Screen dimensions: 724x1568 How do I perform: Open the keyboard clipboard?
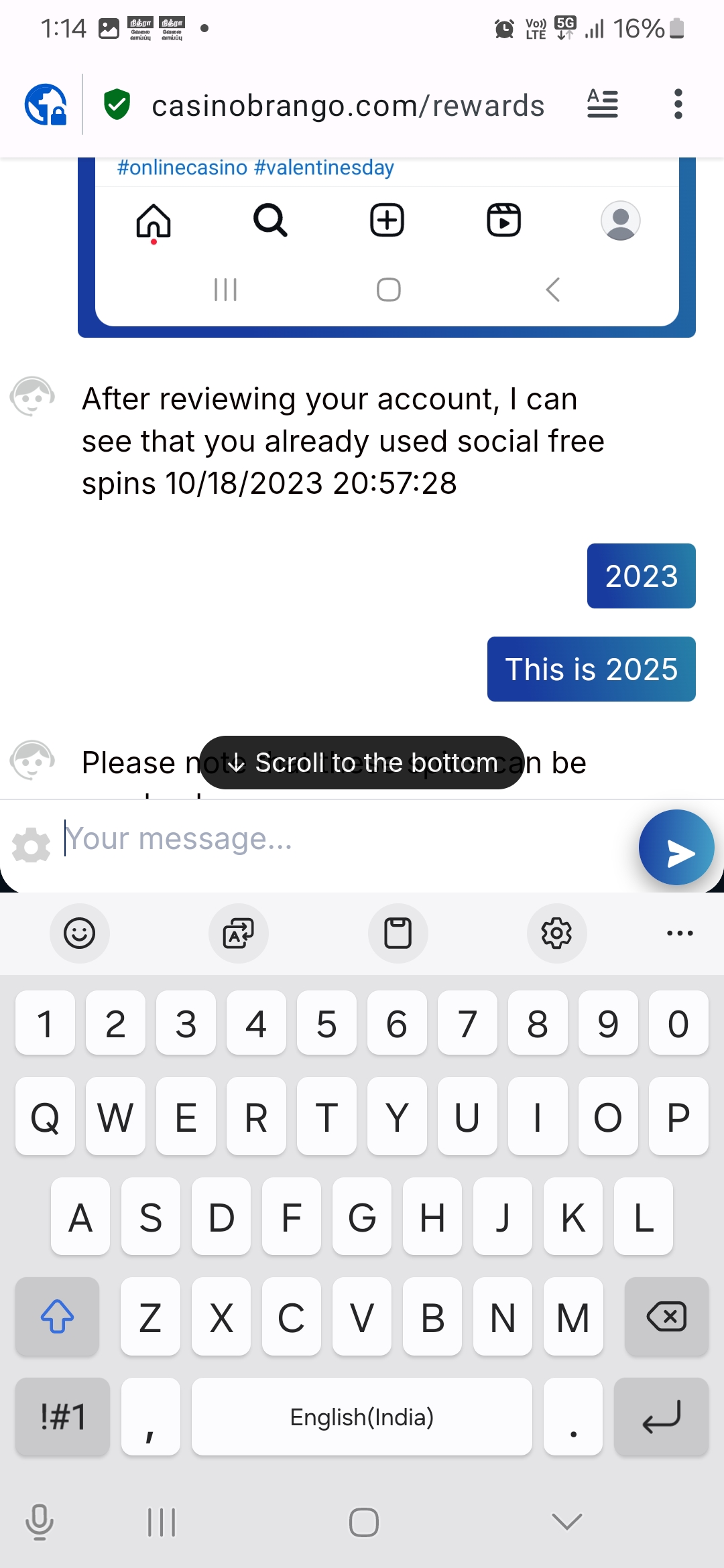(x=398, y=933)
